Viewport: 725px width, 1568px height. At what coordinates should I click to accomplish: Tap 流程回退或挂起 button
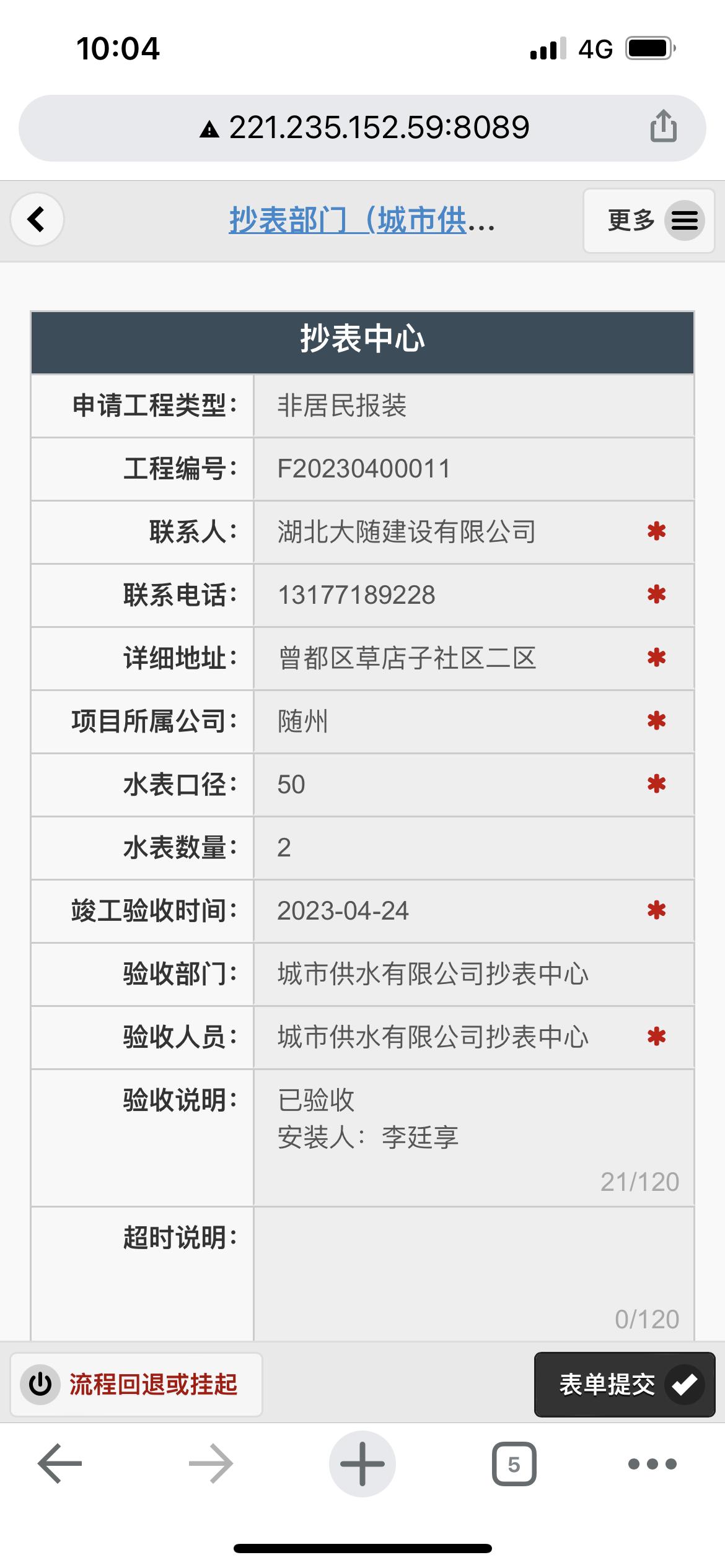[x=136, y=1384]
